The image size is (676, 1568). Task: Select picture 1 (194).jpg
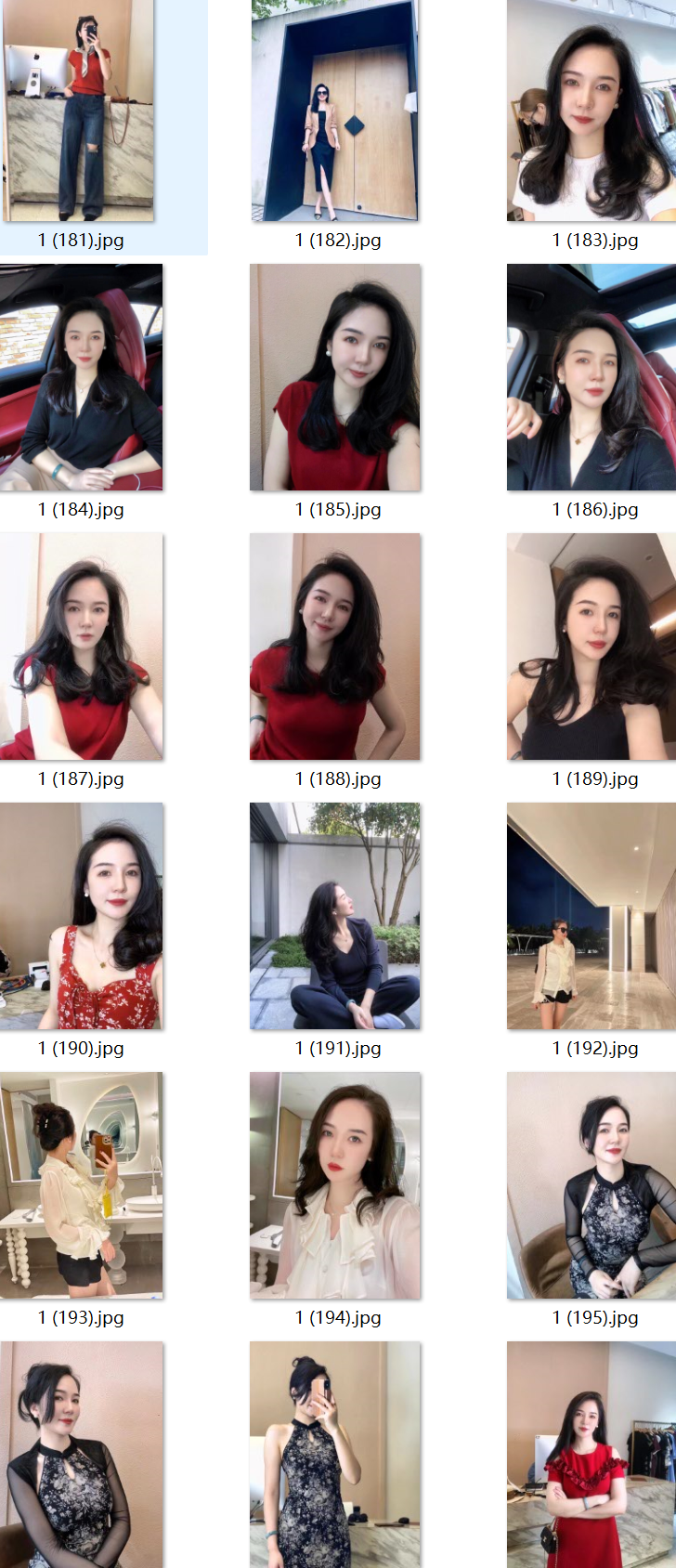point(335,1185)
